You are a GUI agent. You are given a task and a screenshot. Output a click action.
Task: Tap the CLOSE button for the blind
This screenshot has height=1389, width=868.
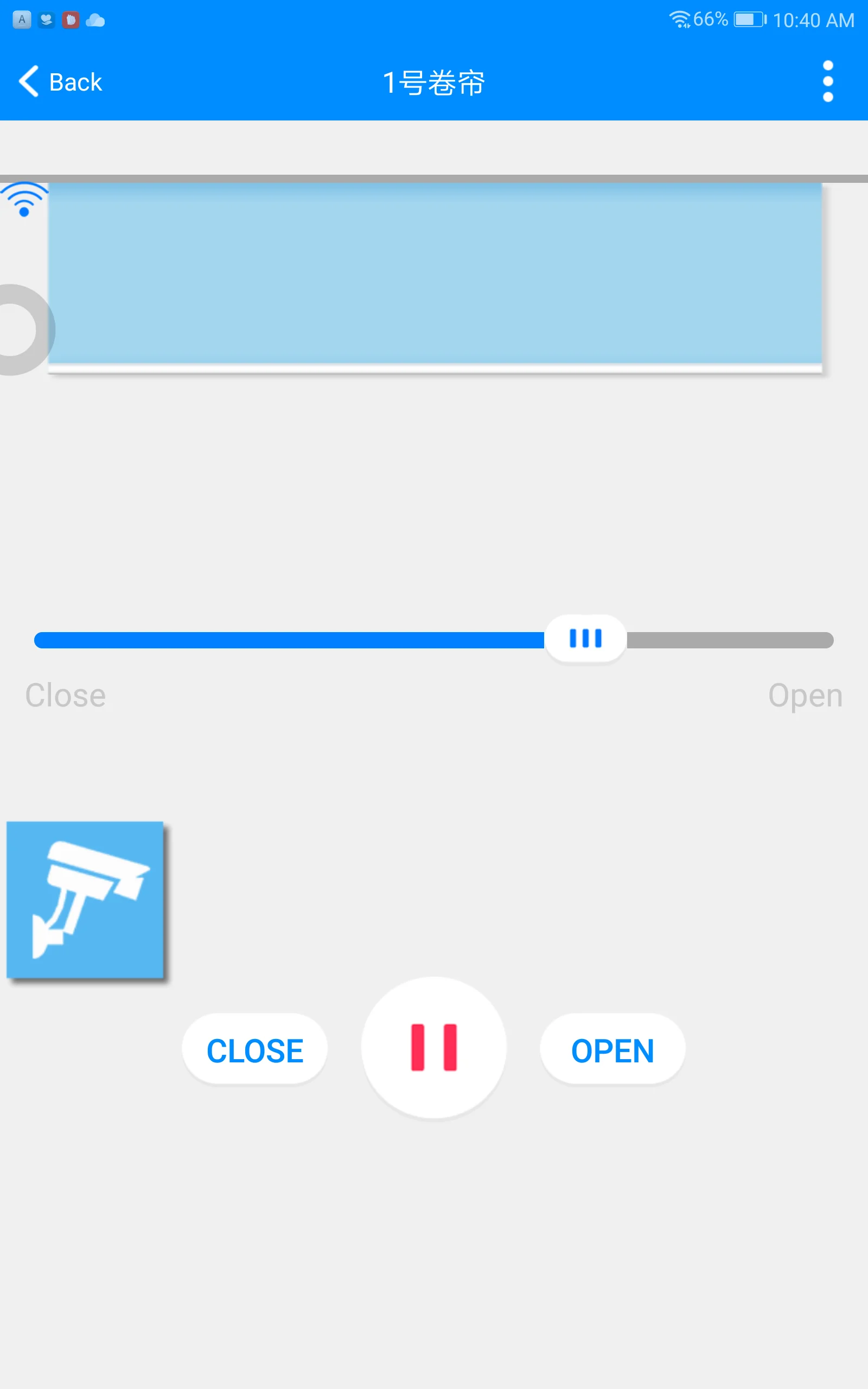pyautogui.click(x=255, y=1050)
